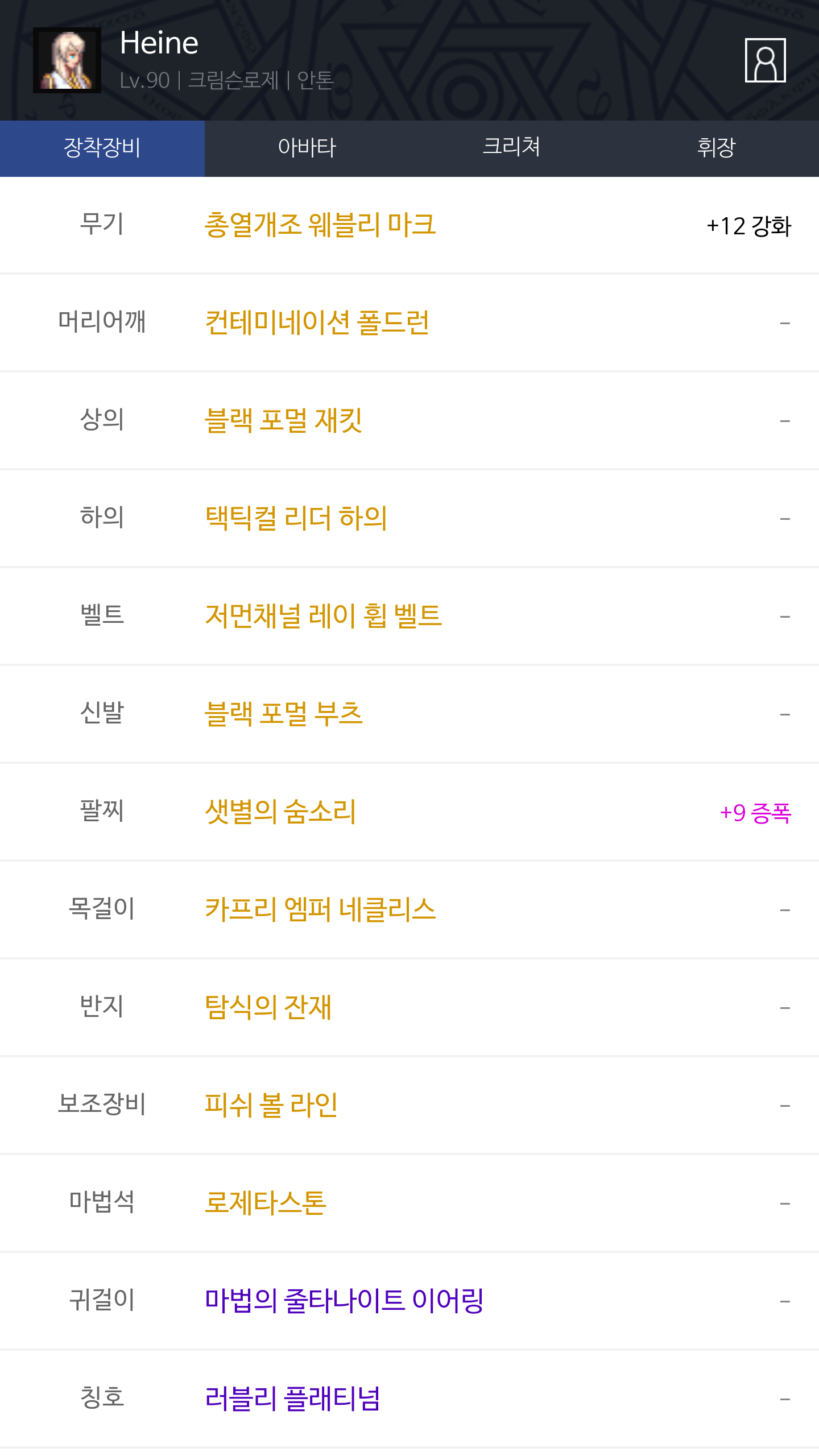View the 택틱컬 리더 하의 details
Image resolution: width=819 pixels, height=1456 pixels.
click(296, 518)
